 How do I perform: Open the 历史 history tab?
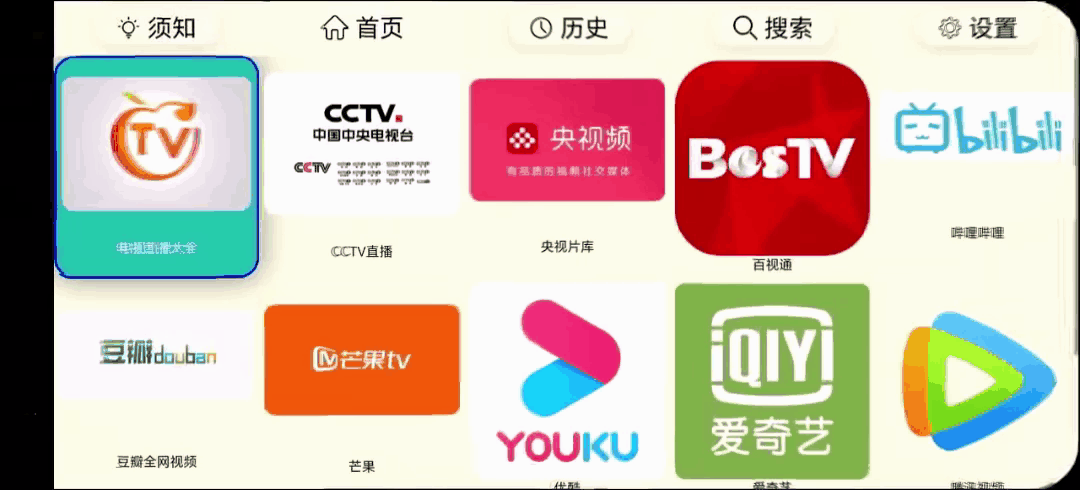[568, 28]
